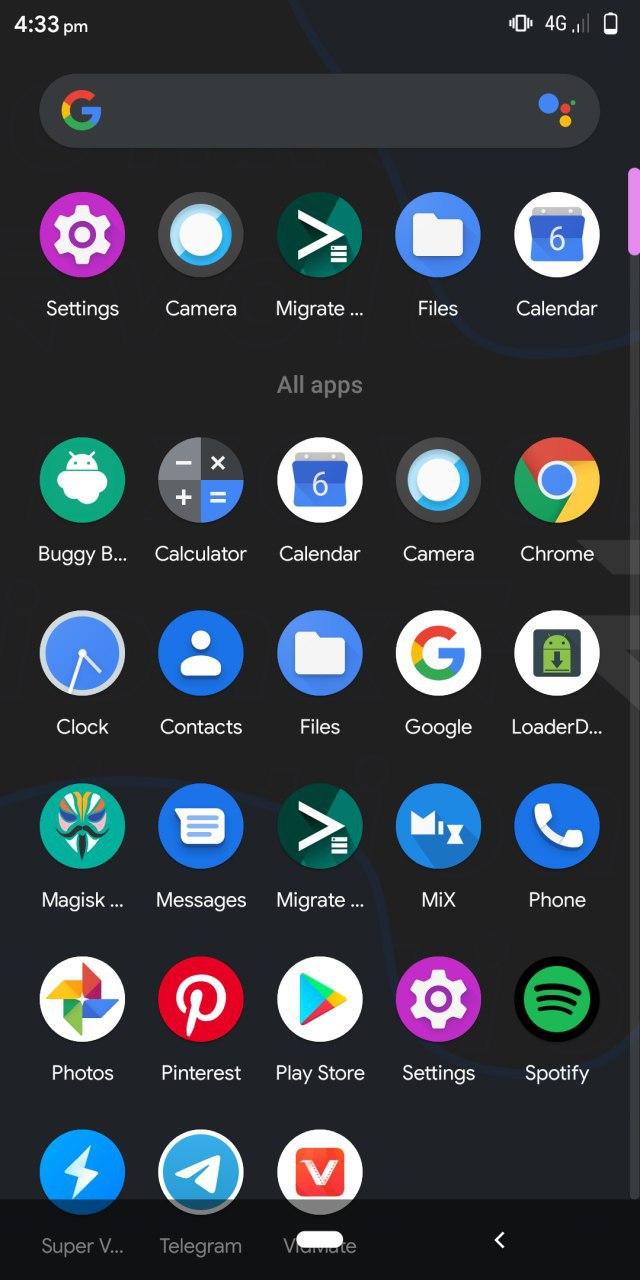Open the Buggy Backup app
Viewport: 640px width, 1280px height.
coord(82,480)
